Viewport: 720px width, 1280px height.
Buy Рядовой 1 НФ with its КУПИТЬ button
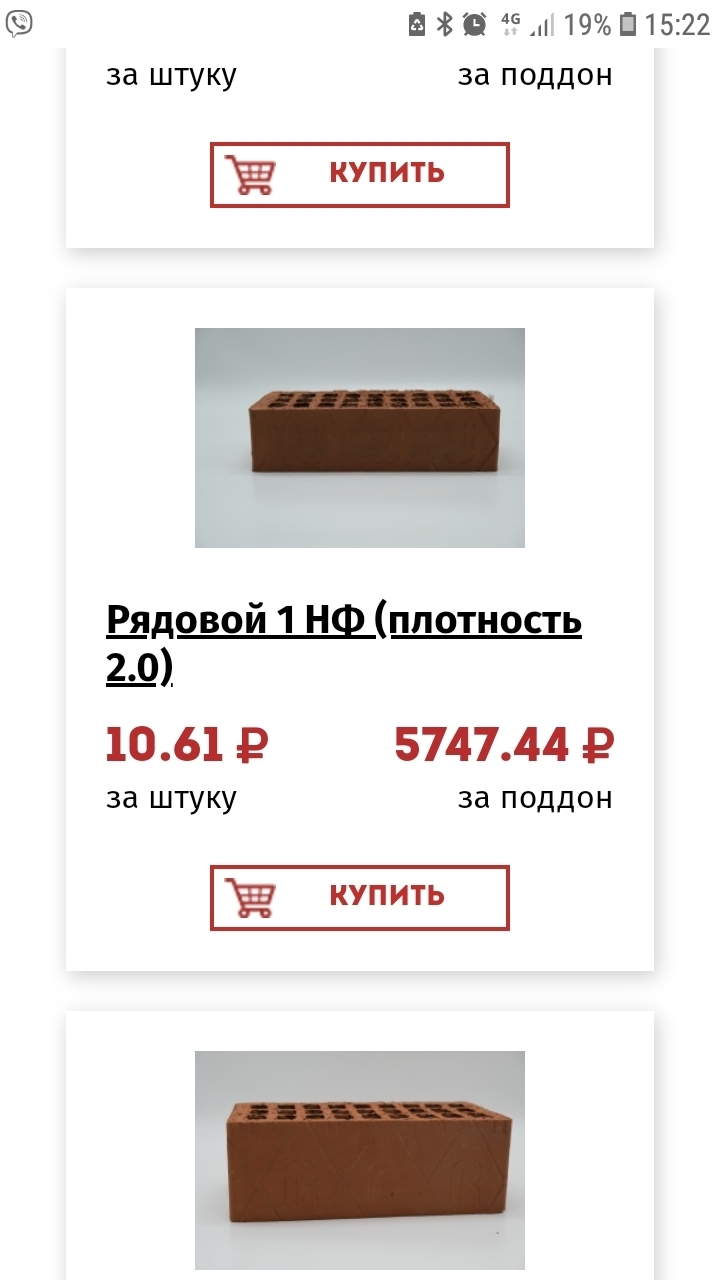(359, 897)
